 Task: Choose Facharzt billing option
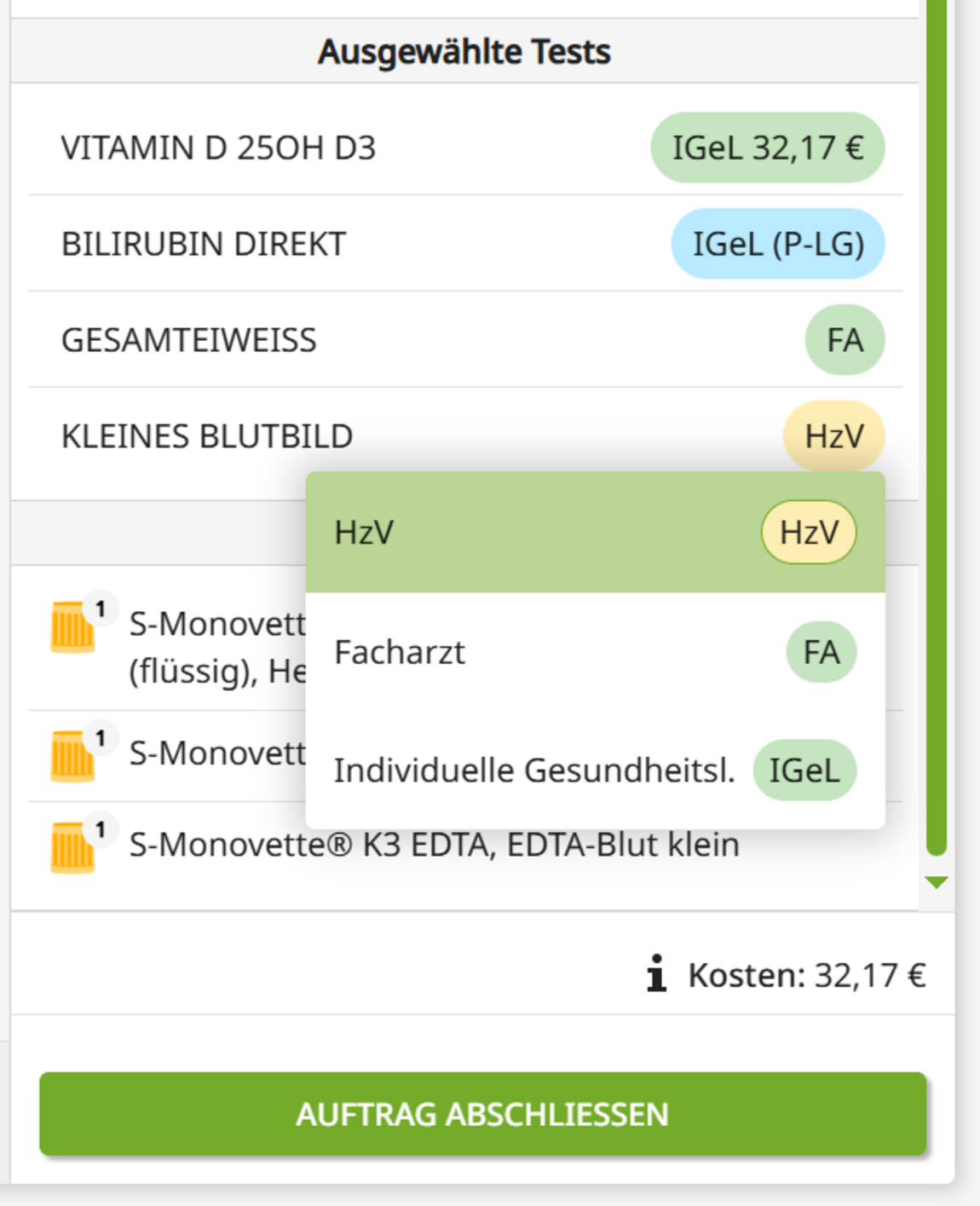(594, 652)
